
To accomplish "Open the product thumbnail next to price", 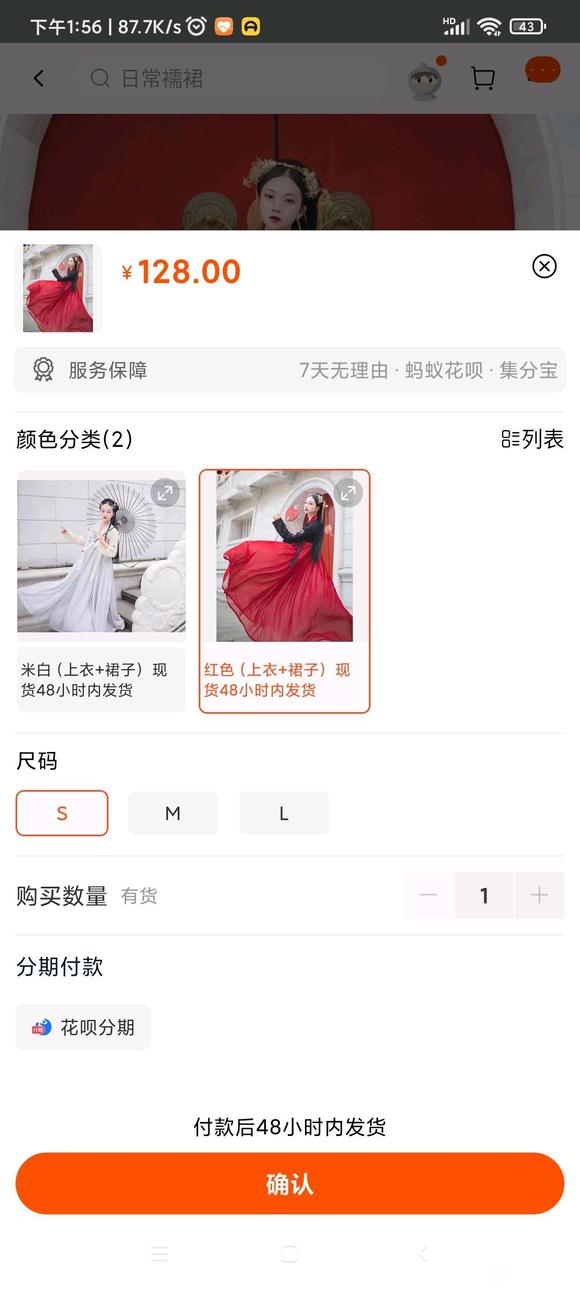I will click(58, 288).
